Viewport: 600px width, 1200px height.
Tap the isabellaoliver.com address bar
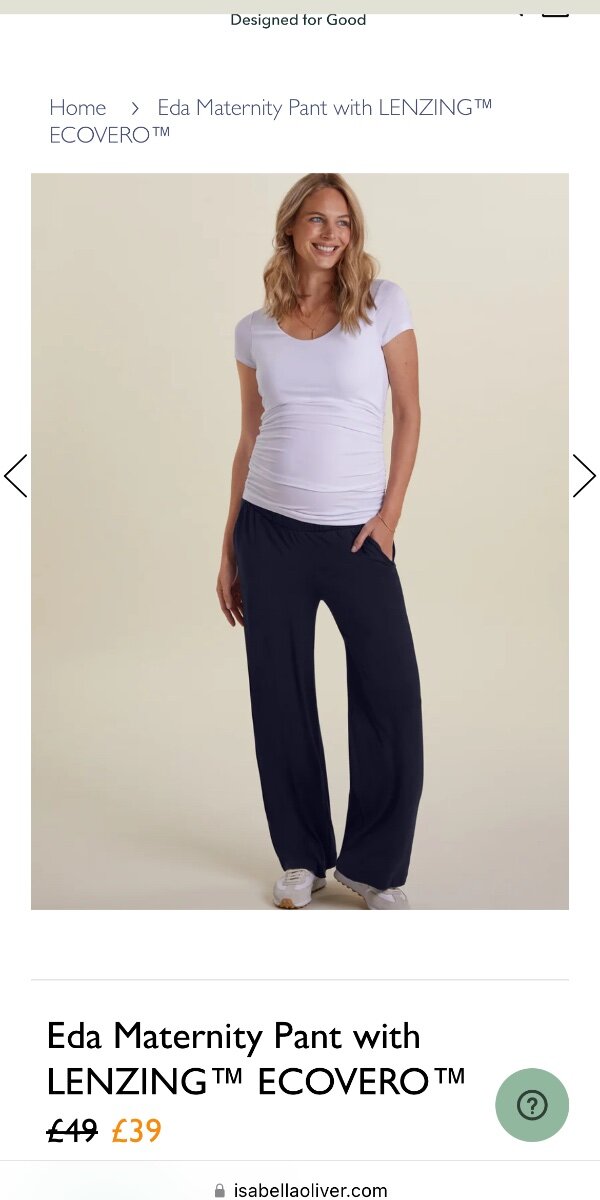click(300, 1190)
